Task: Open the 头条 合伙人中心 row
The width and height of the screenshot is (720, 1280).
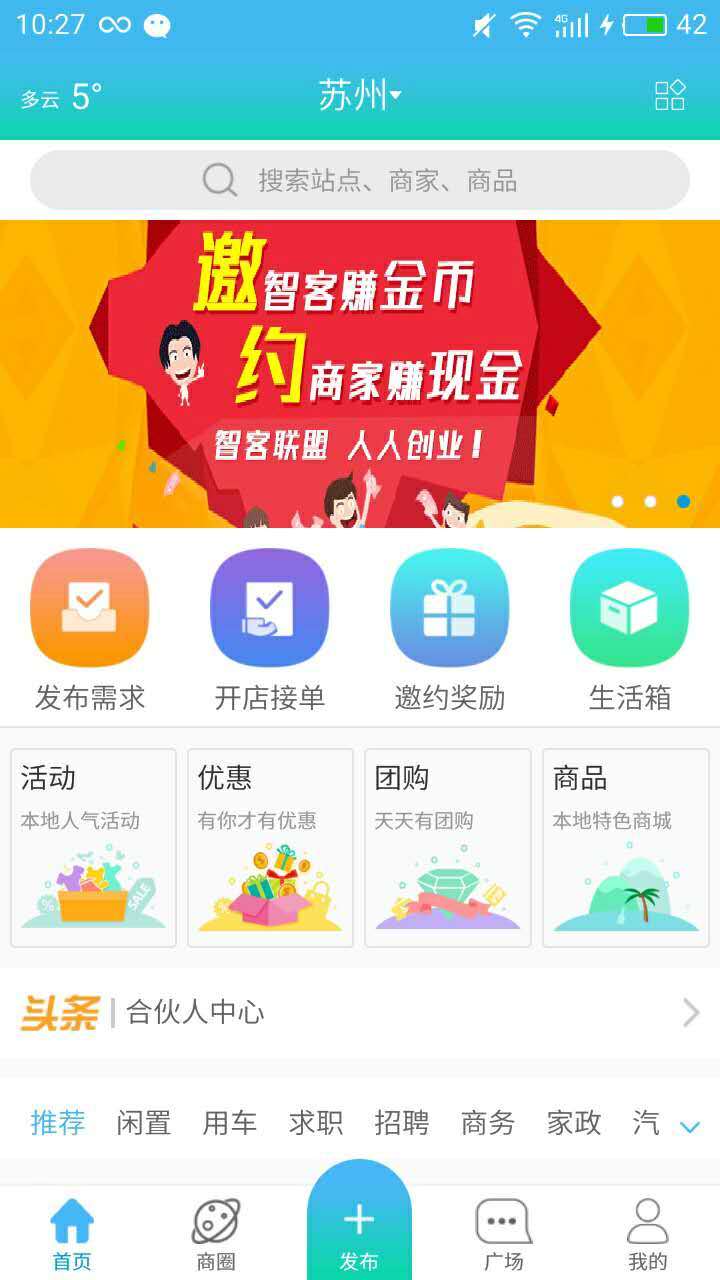Action: click(x=360, y=1013)
